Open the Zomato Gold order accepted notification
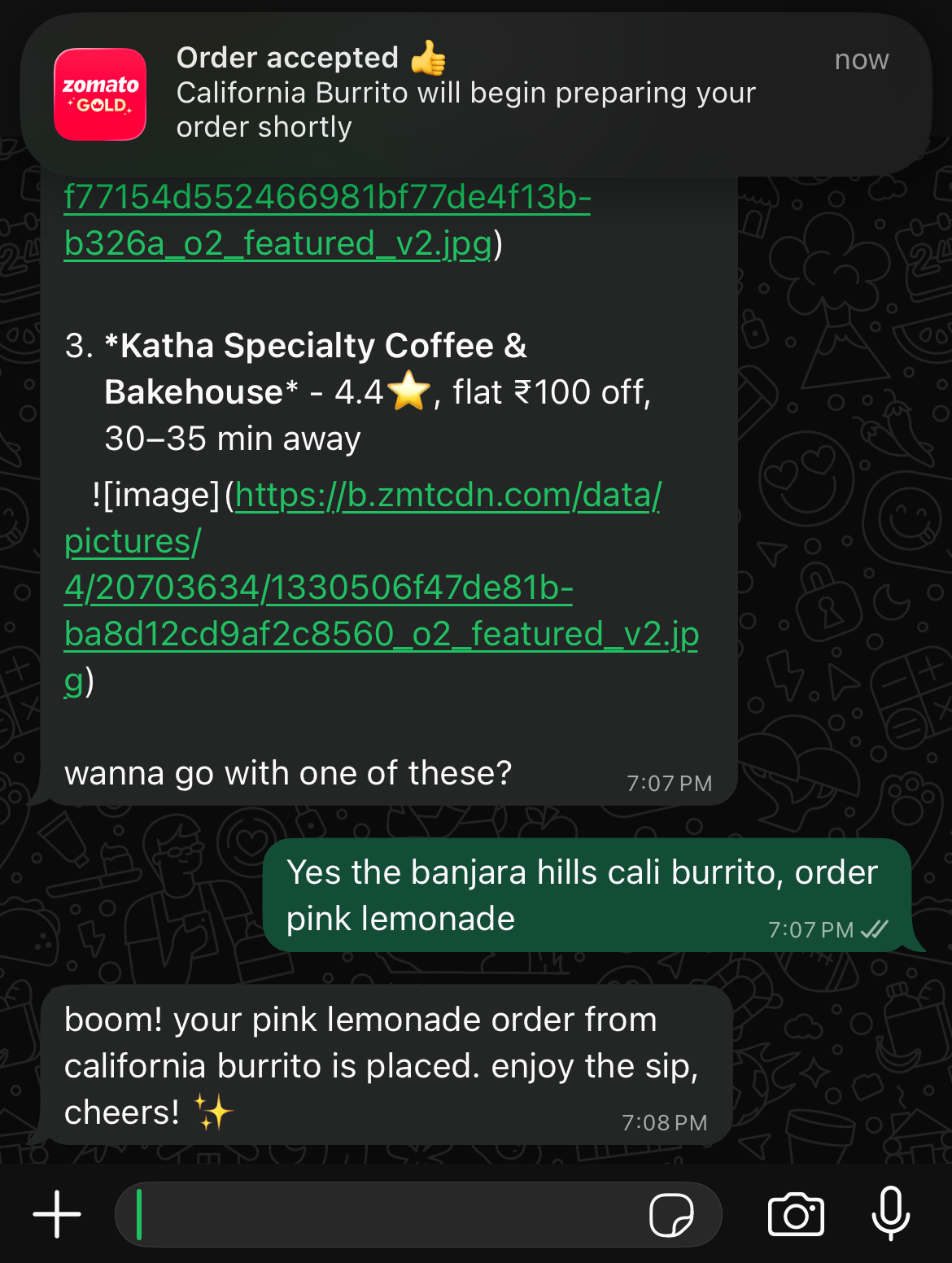 tap(476, 94)
